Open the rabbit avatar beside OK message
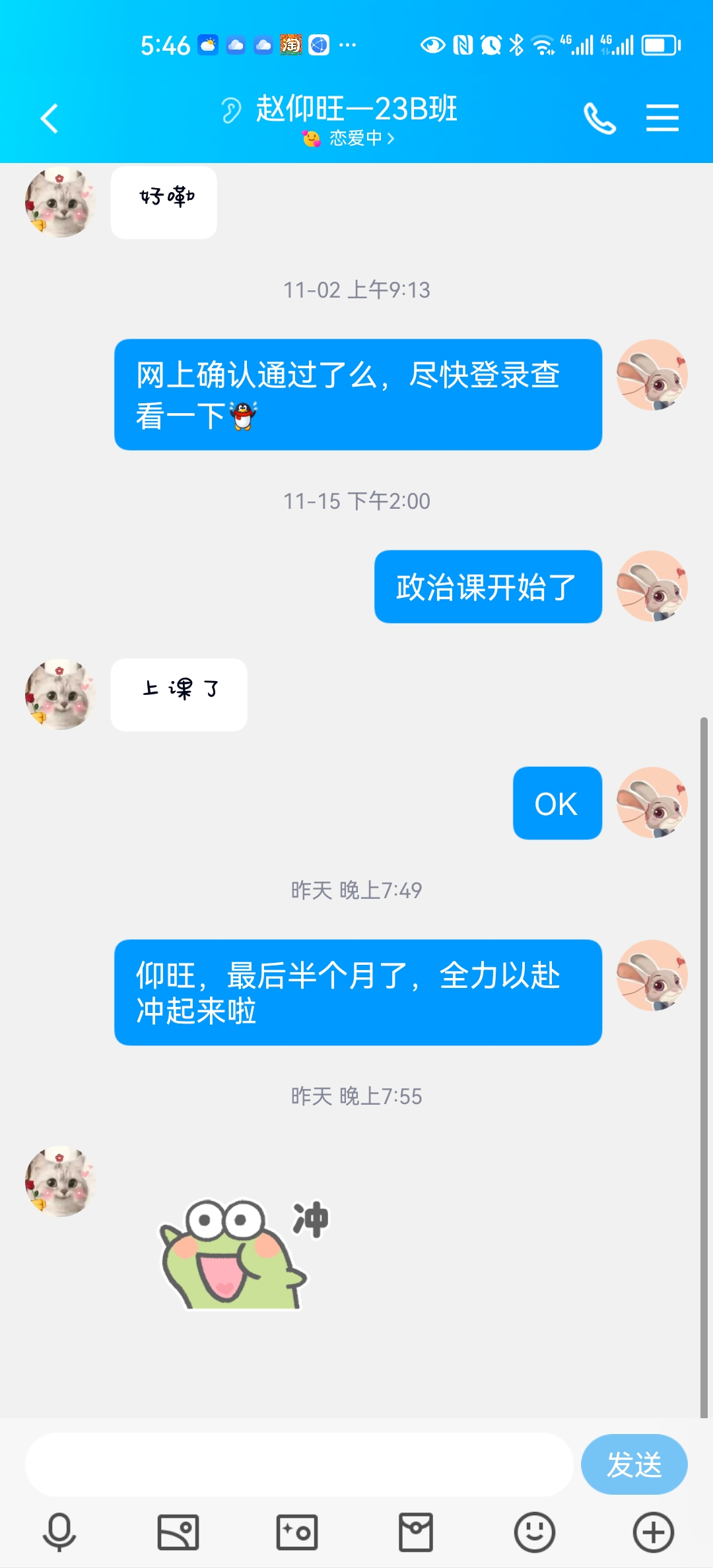This screenshot has height=1568, width=713. 652,802
